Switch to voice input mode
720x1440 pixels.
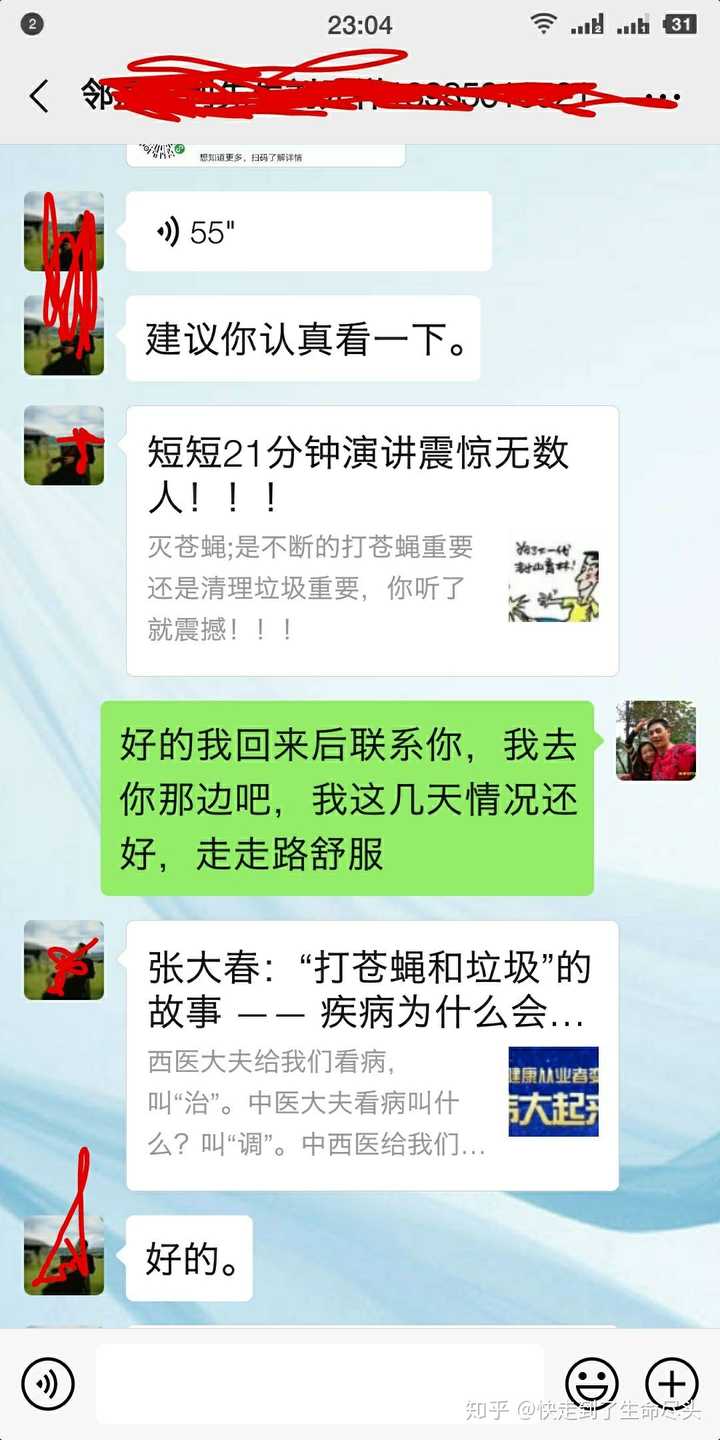[47, 1383]
